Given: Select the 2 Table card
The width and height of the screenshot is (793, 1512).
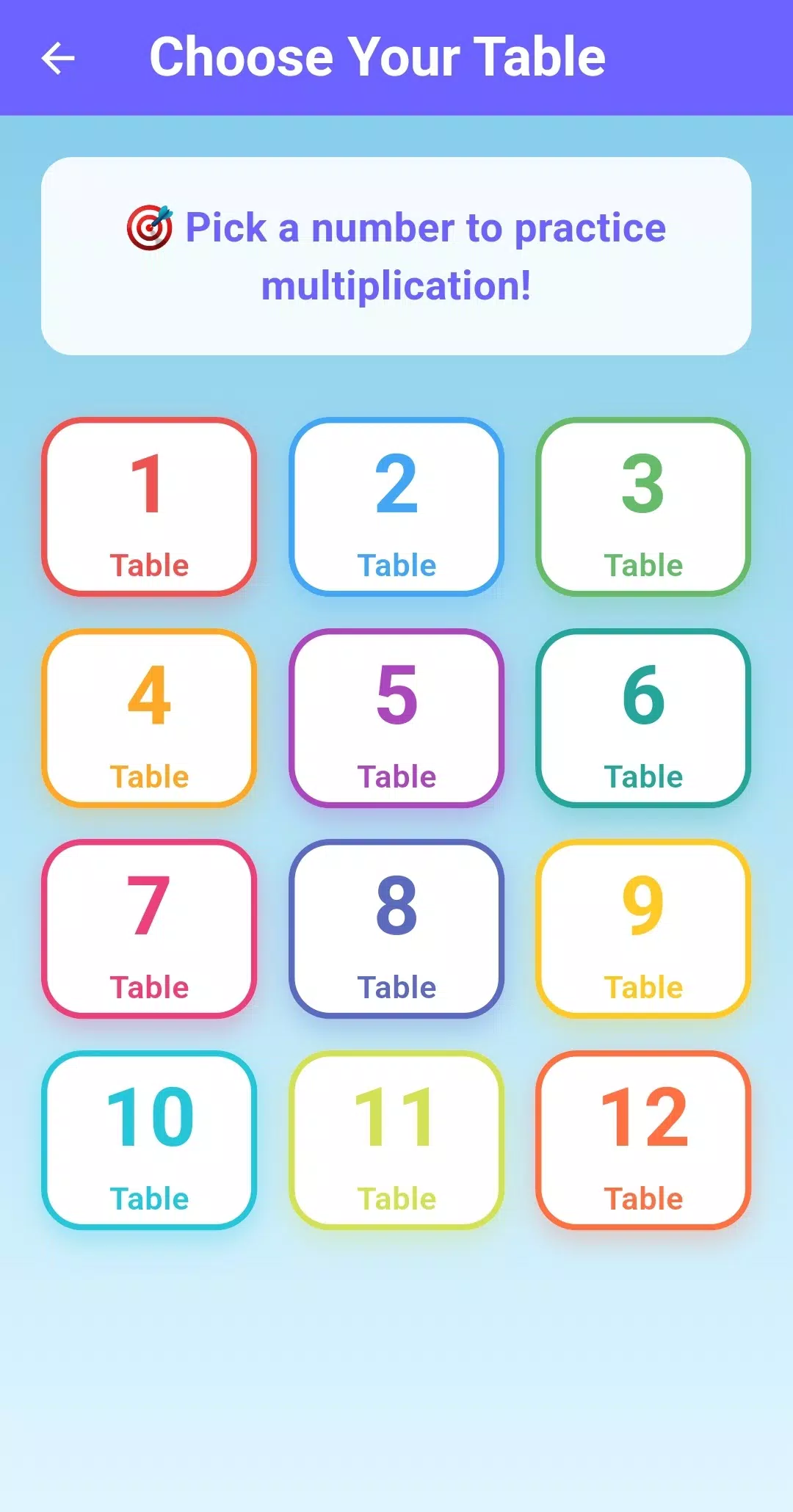Looking at the screenshot, I should point(396,509).
